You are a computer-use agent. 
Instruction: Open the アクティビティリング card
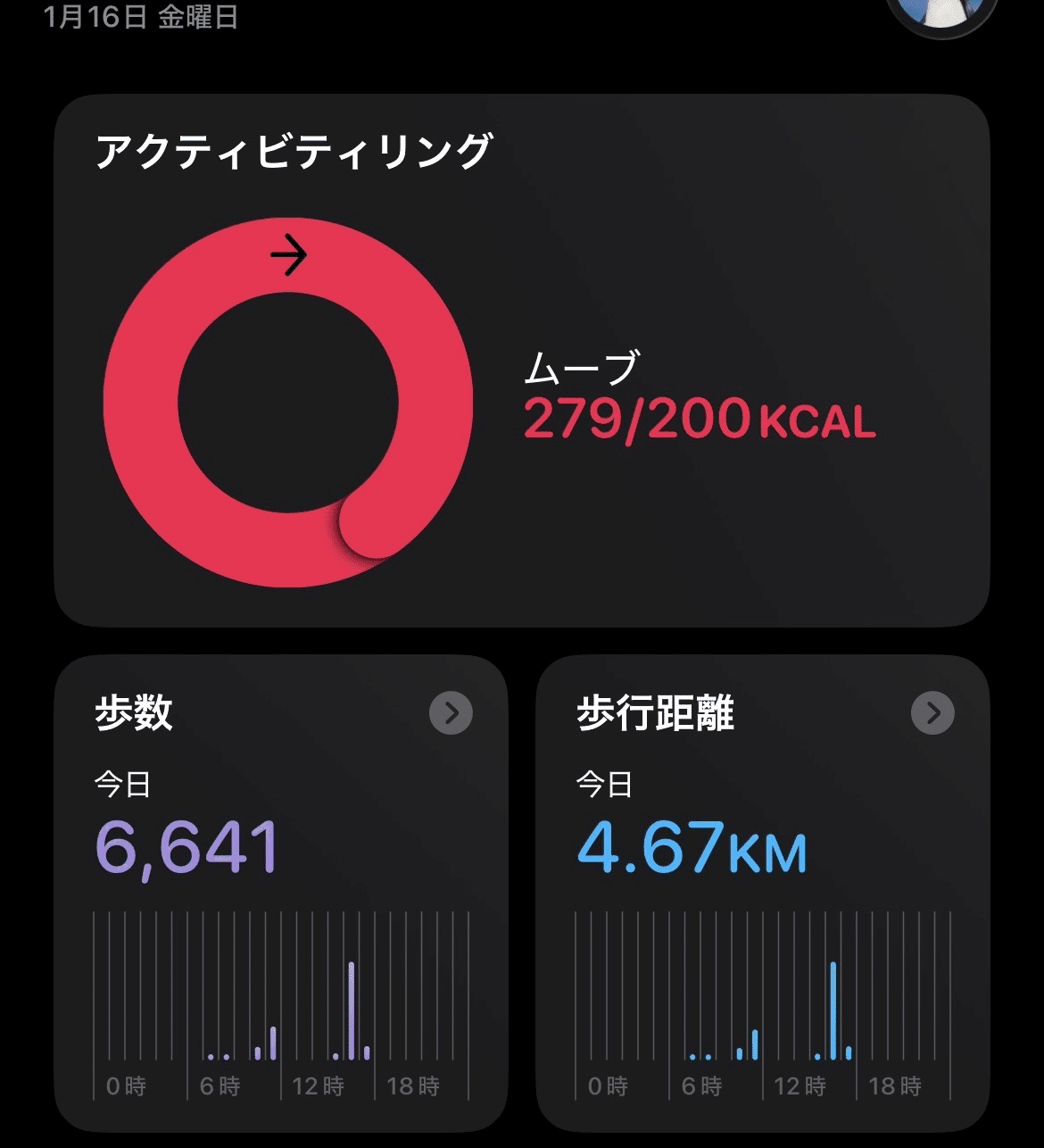tap(521, 361)
